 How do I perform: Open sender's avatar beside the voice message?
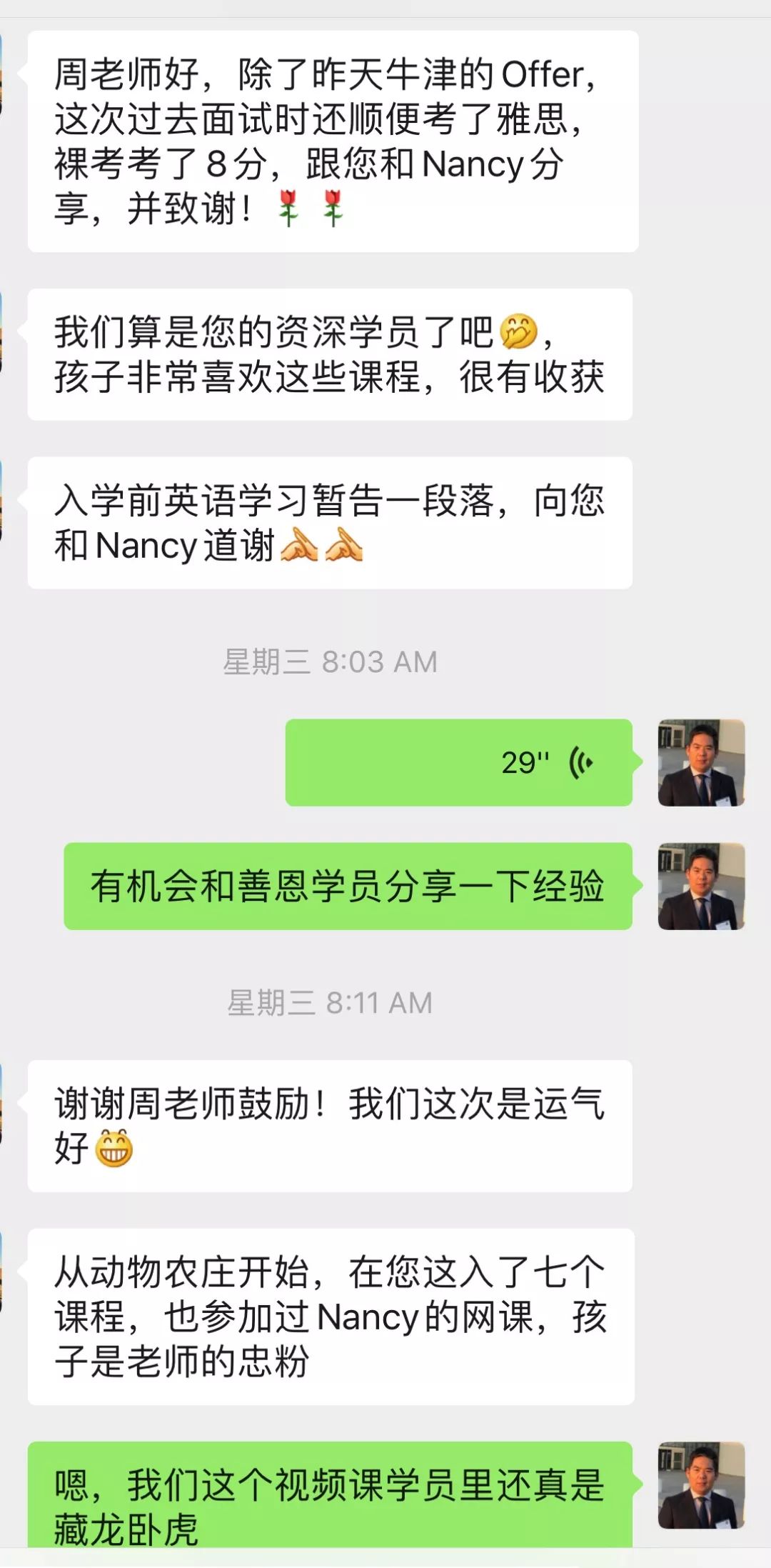(701, 762)
